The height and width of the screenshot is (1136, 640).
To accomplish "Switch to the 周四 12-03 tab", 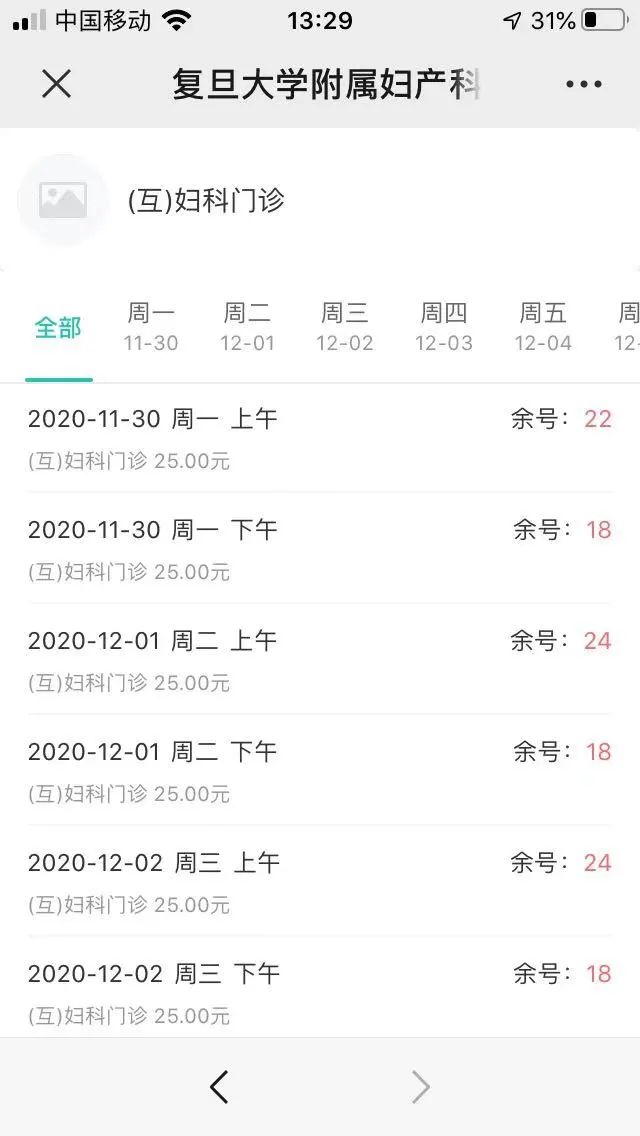I will point(444,328).
